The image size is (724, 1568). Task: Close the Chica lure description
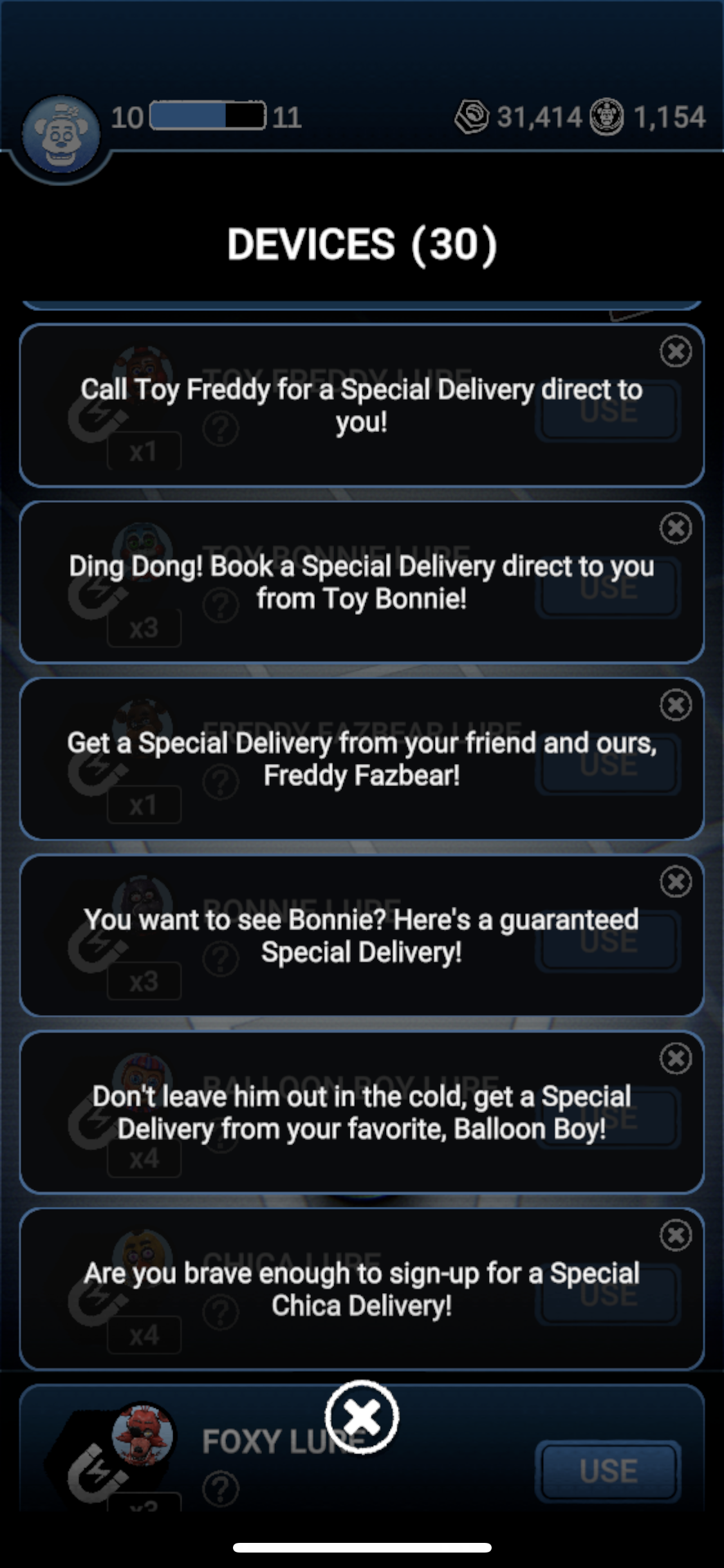point(675,1235)
